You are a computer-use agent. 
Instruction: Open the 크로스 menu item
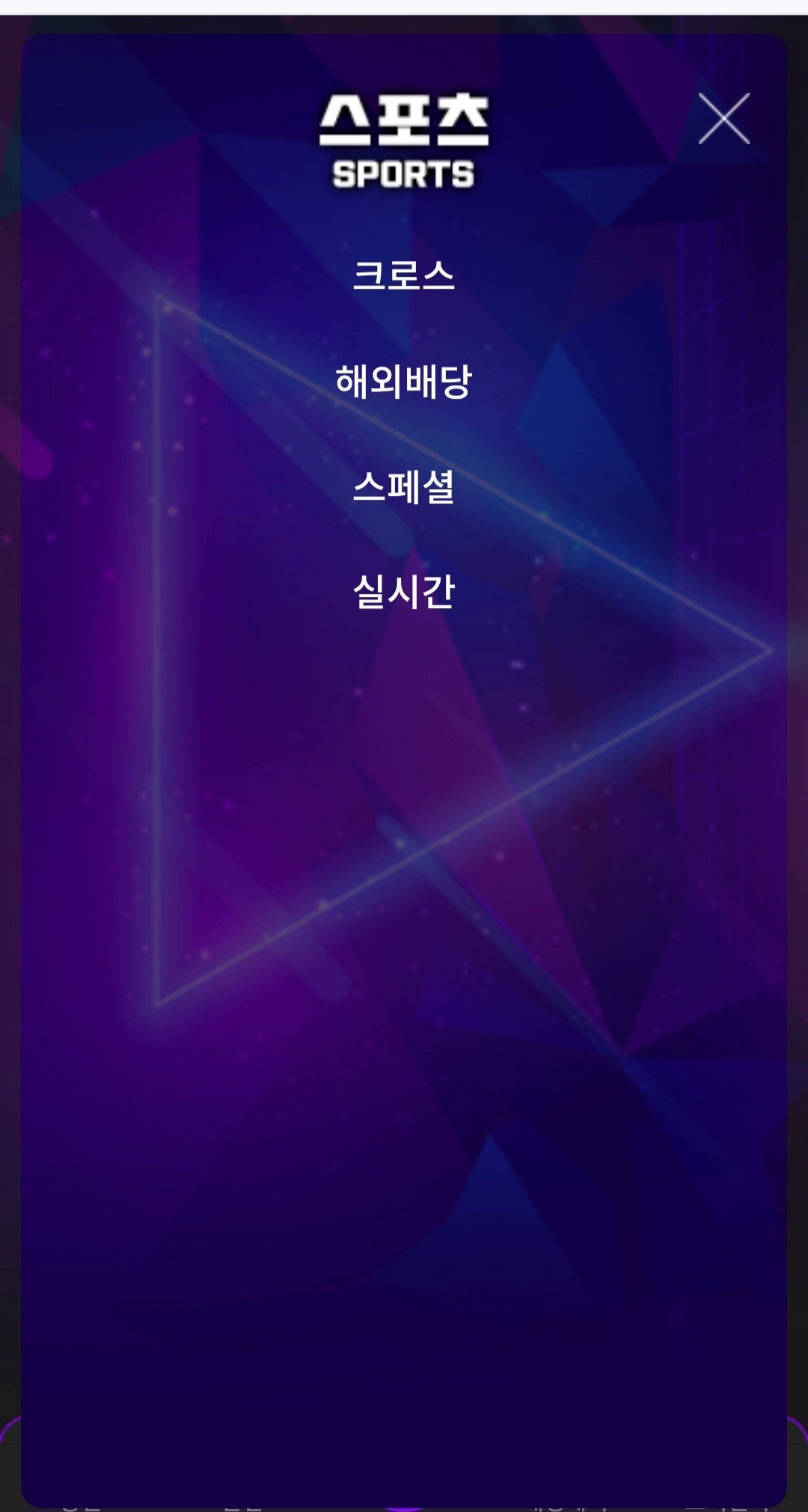(404, 275)
